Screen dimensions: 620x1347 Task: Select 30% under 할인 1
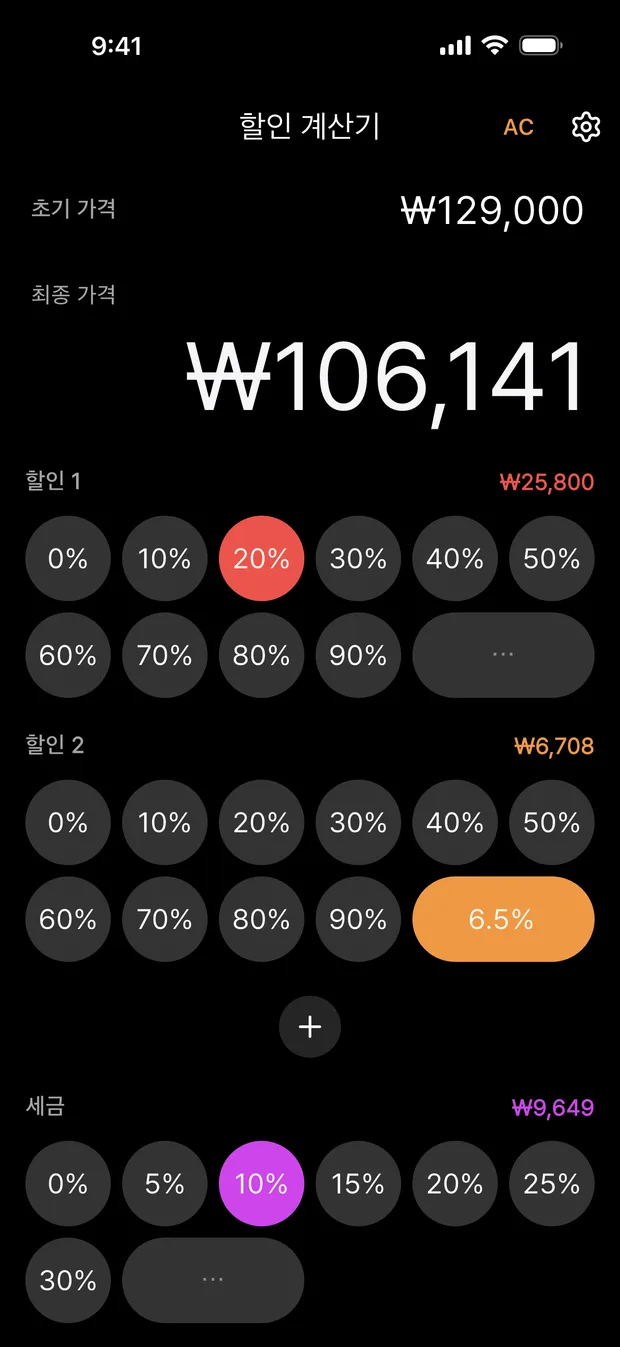pyautogui.click(x=358, y=558)
